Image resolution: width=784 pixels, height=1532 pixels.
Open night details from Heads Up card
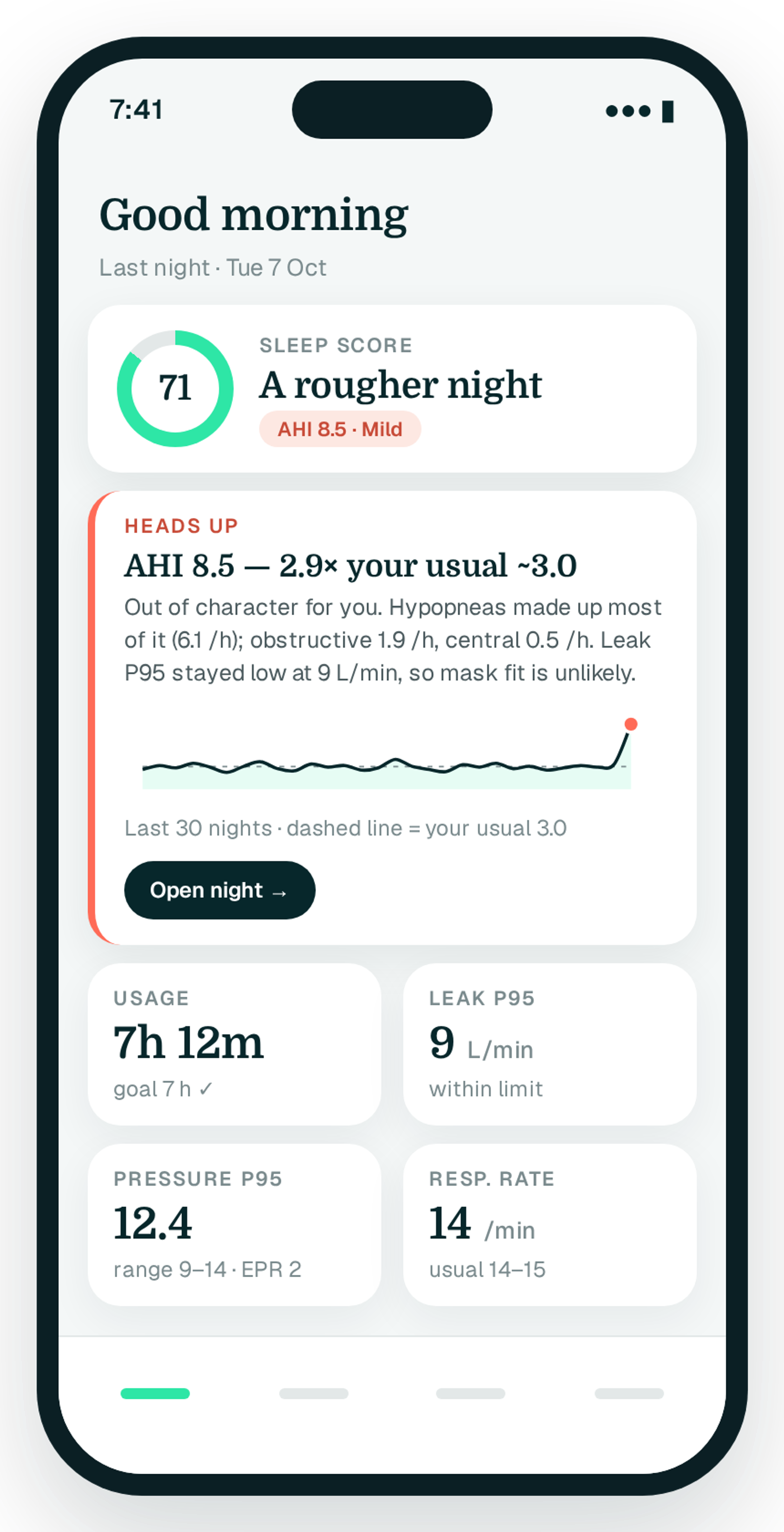[x=220, y=890]
